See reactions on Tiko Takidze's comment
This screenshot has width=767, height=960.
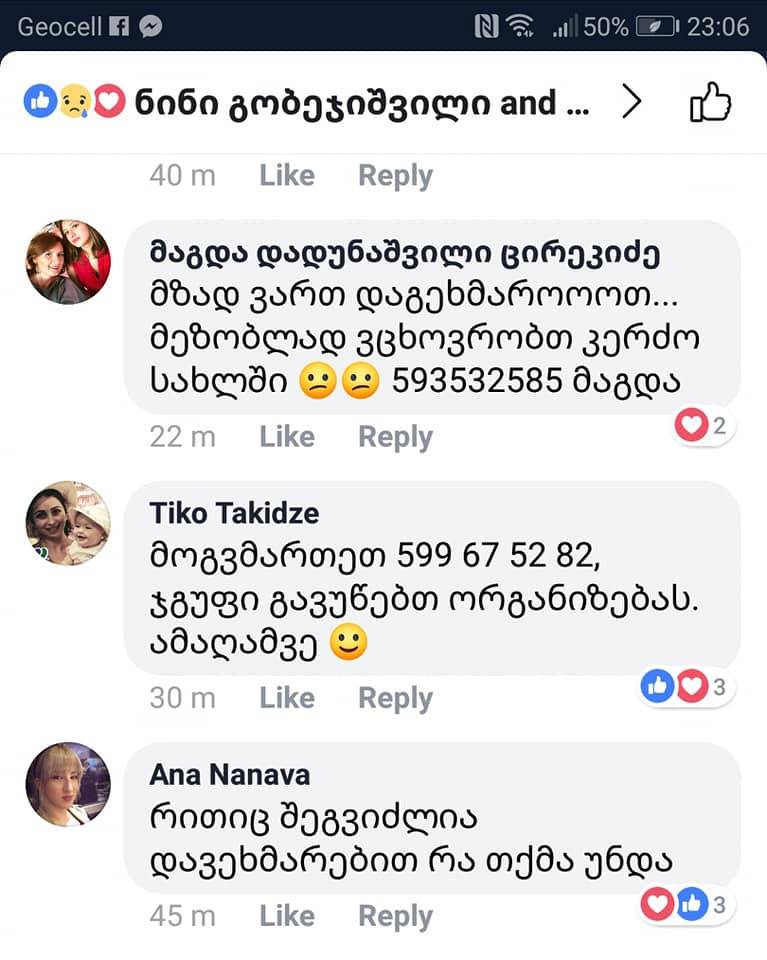coord(686,687)
